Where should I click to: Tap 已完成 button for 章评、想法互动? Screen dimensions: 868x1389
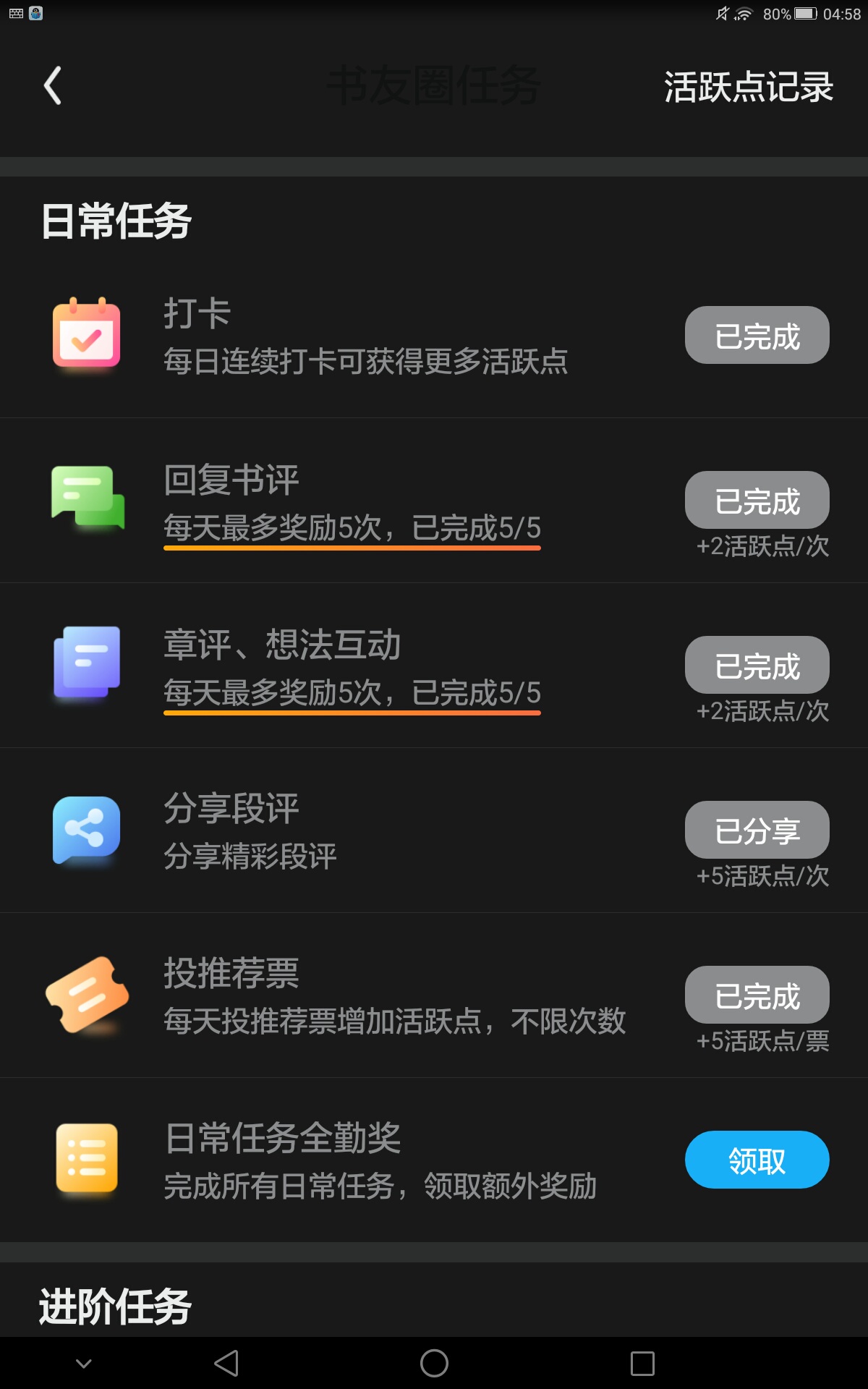757,665
